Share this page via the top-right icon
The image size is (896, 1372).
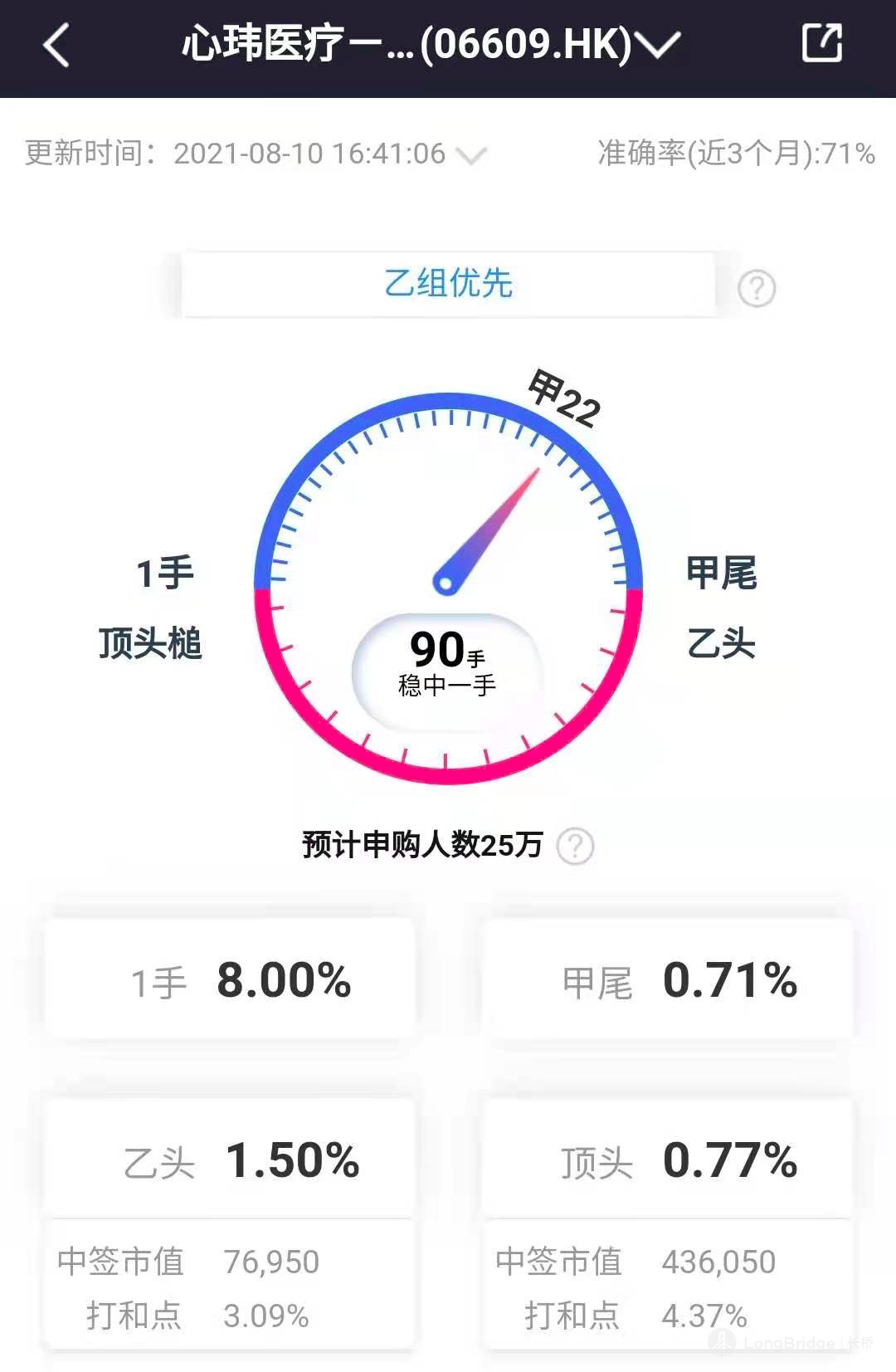(x=822, y=43)
